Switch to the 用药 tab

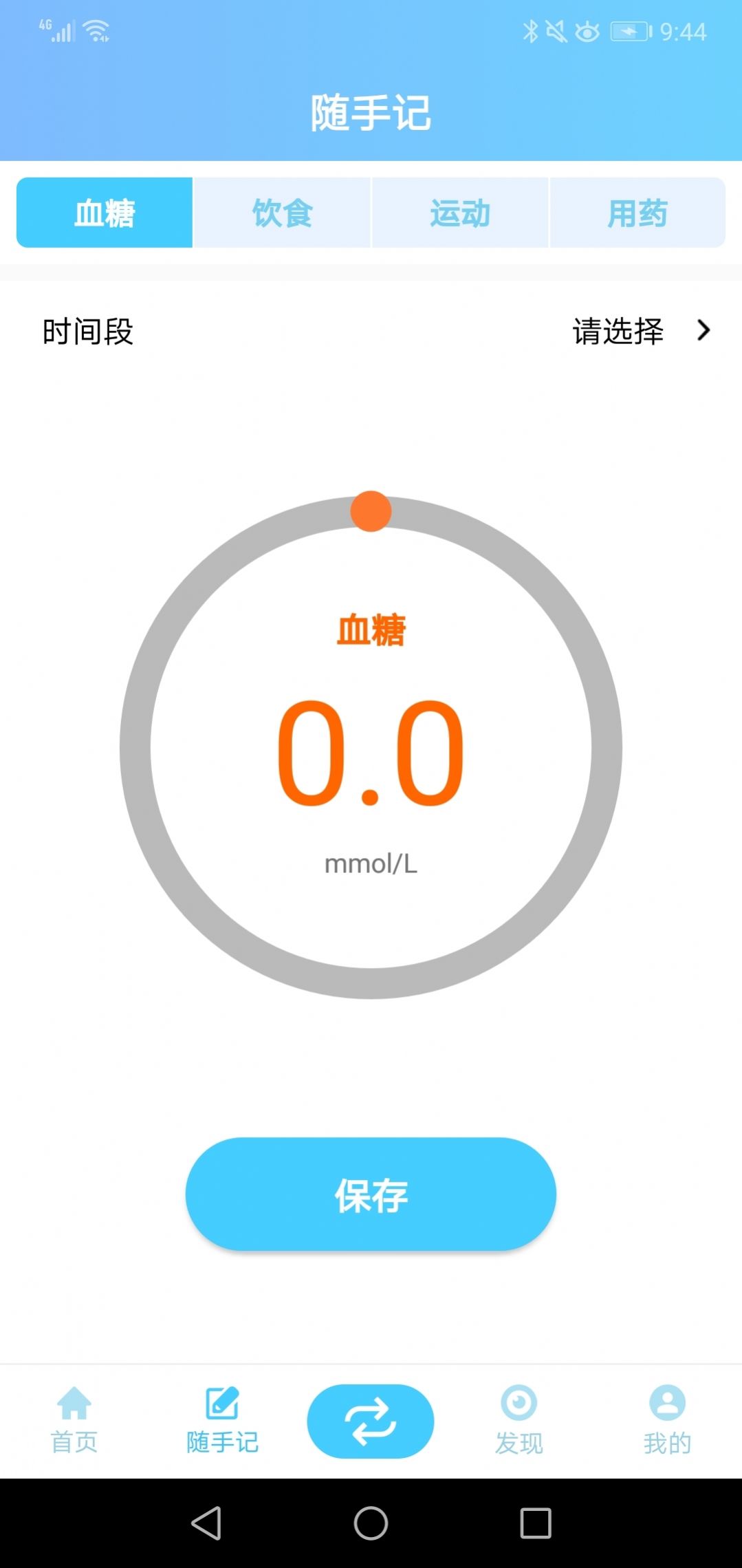click(x=637, y=213)
